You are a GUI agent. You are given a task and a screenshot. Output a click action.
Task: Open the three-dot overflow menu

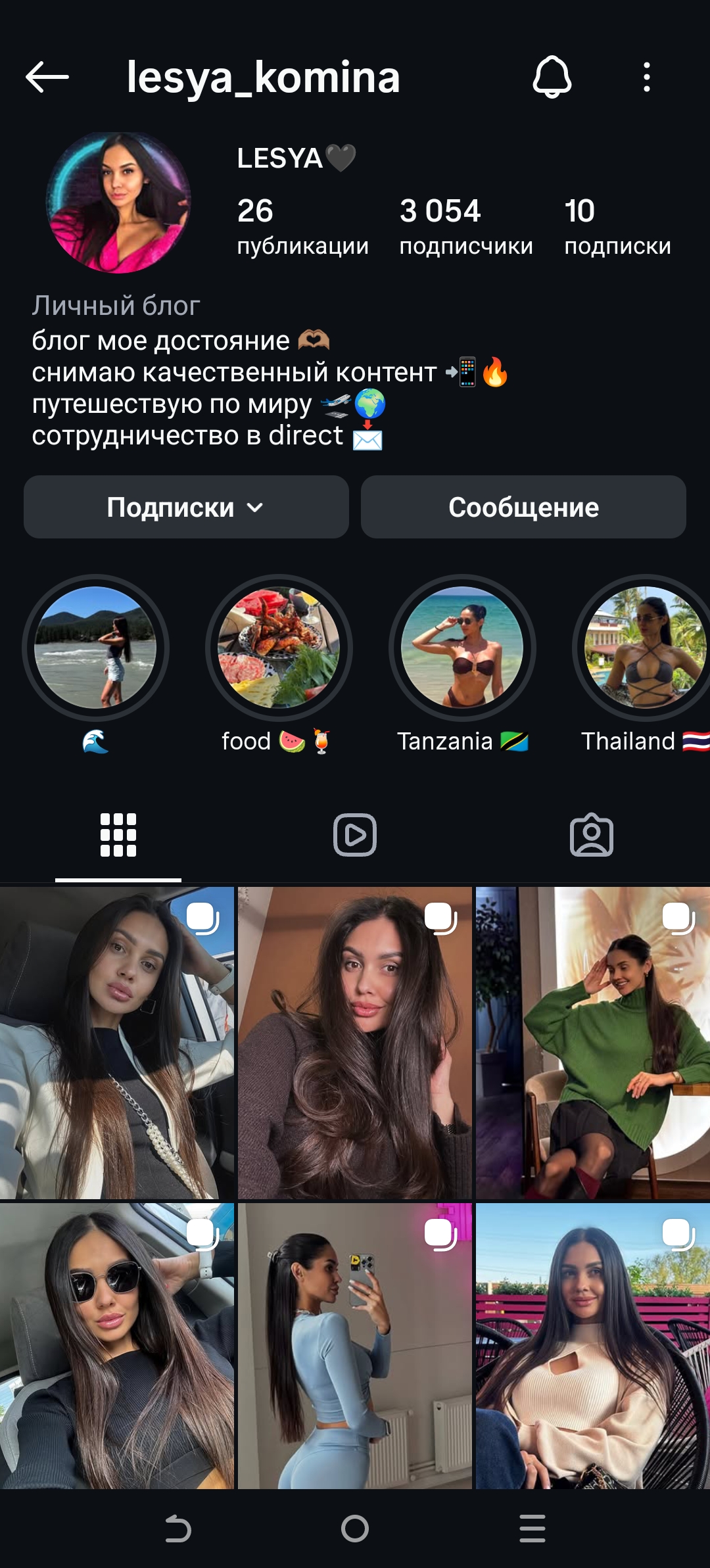pos(647,77)
